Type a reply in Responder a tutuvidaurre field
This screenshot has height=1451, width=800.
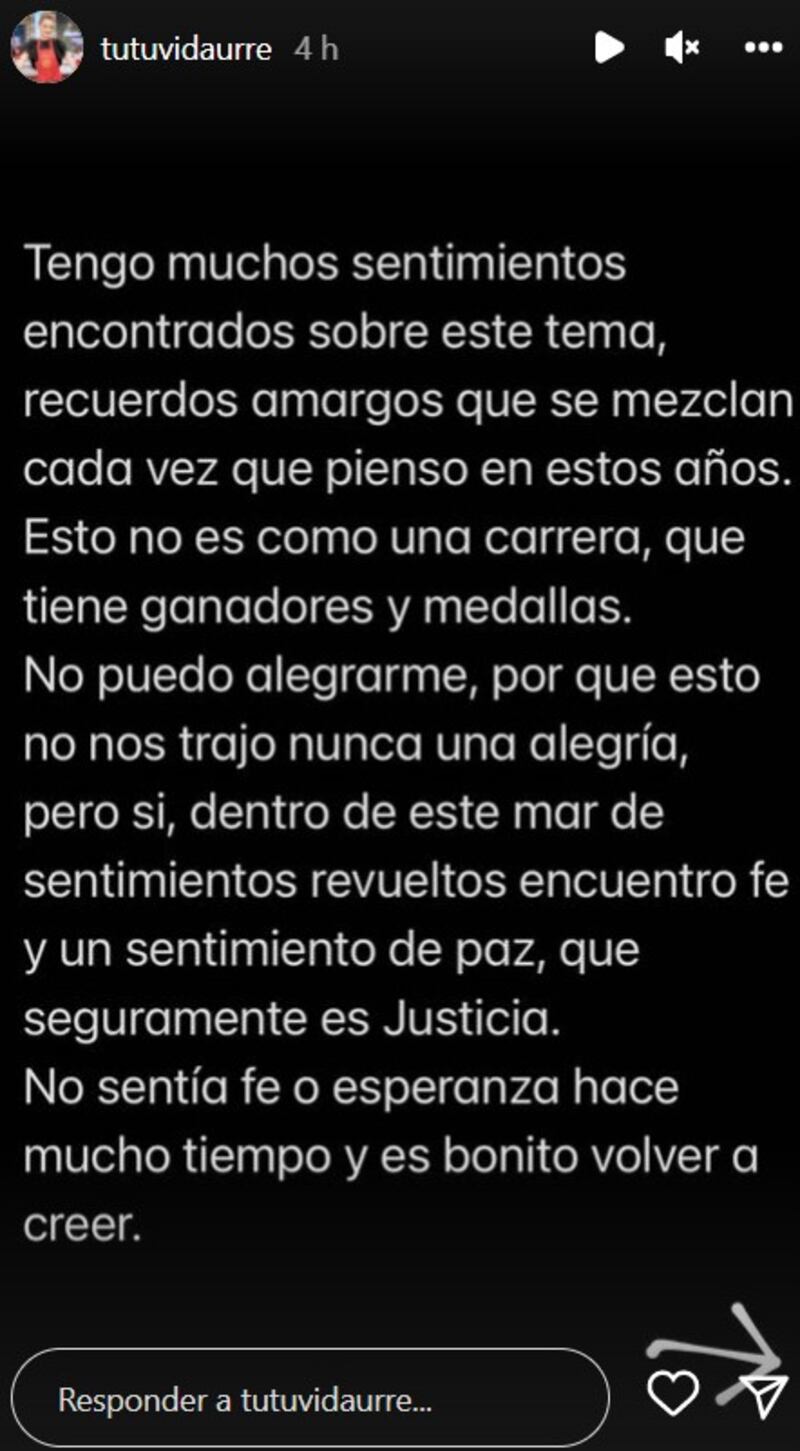pyautogui.click(x=311, y=1399)
